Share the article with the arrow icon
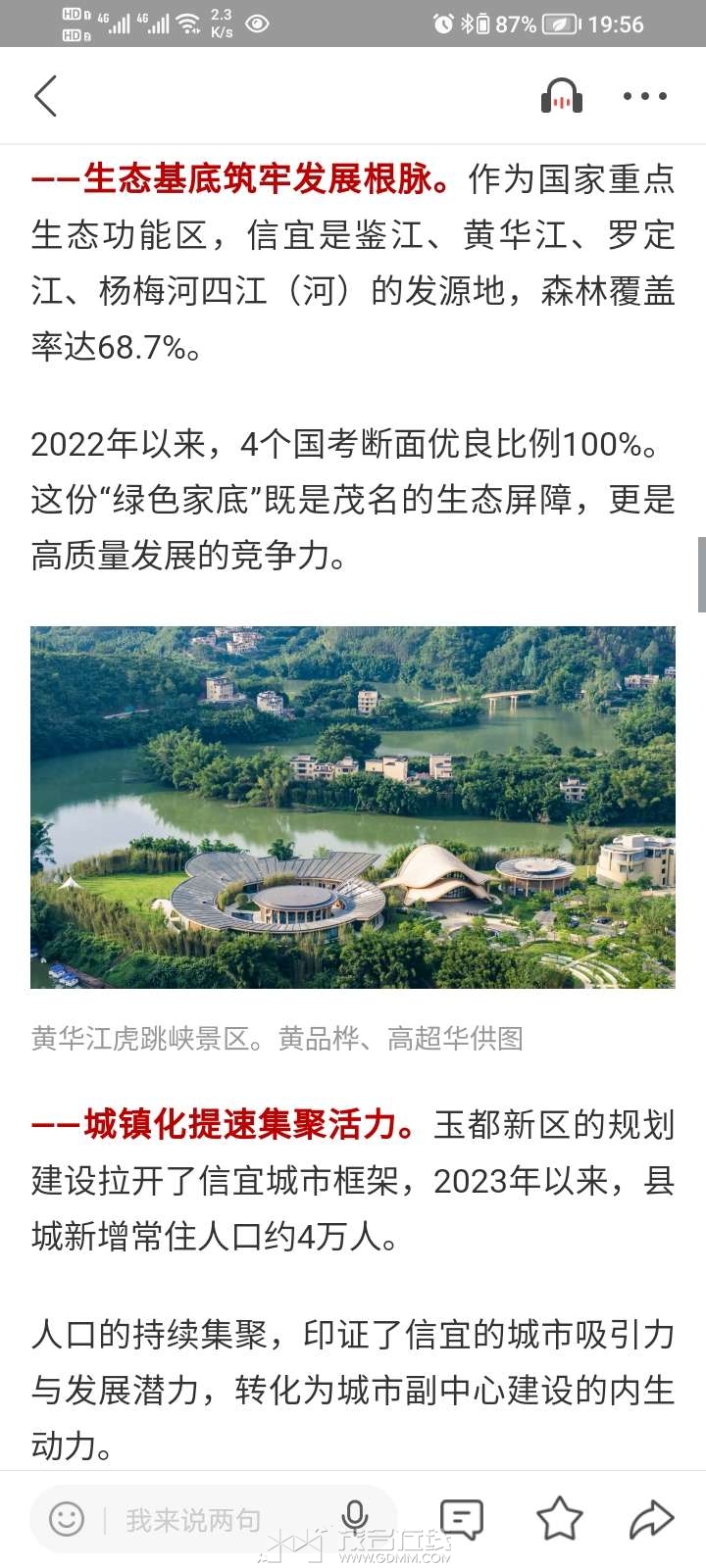706x1568 pixels. pyautogui.click(x=651, y=1519)
